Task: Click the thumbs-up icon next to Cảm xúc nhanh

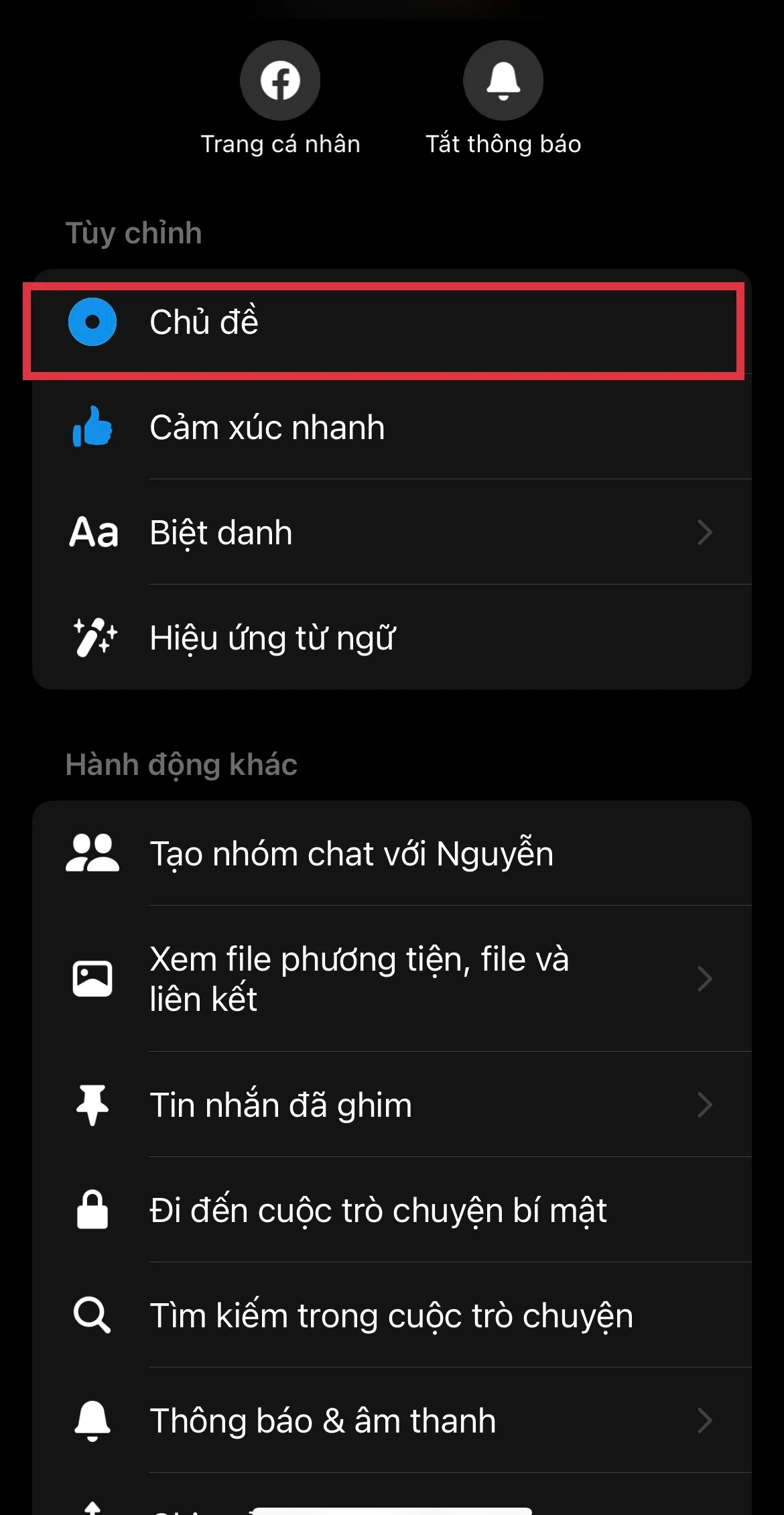Action: 93,427
